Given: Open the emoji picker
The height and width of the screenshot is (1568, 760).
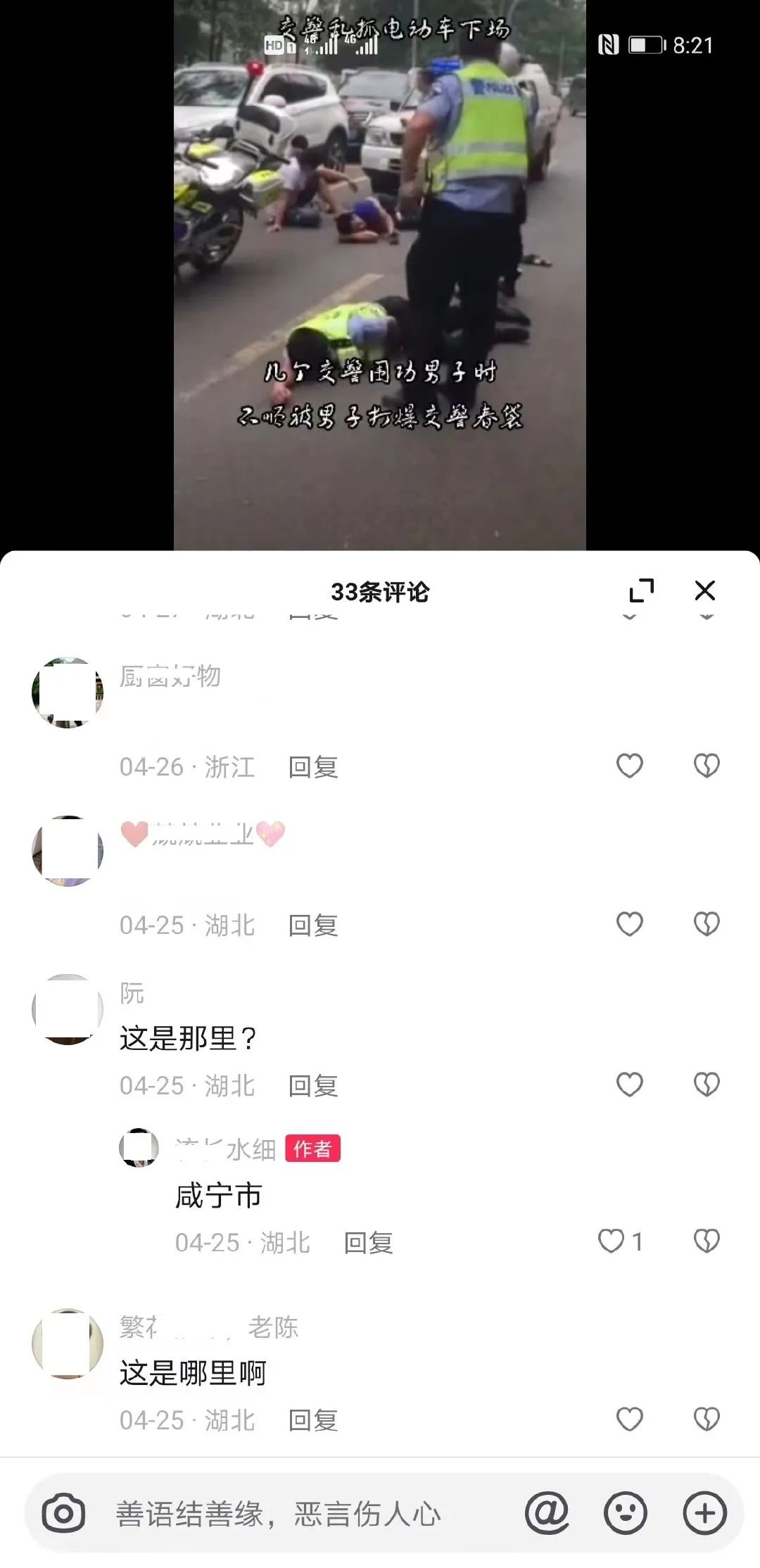Looking at the screenshot, I should pyautogui.click(x=625, y=1513).
